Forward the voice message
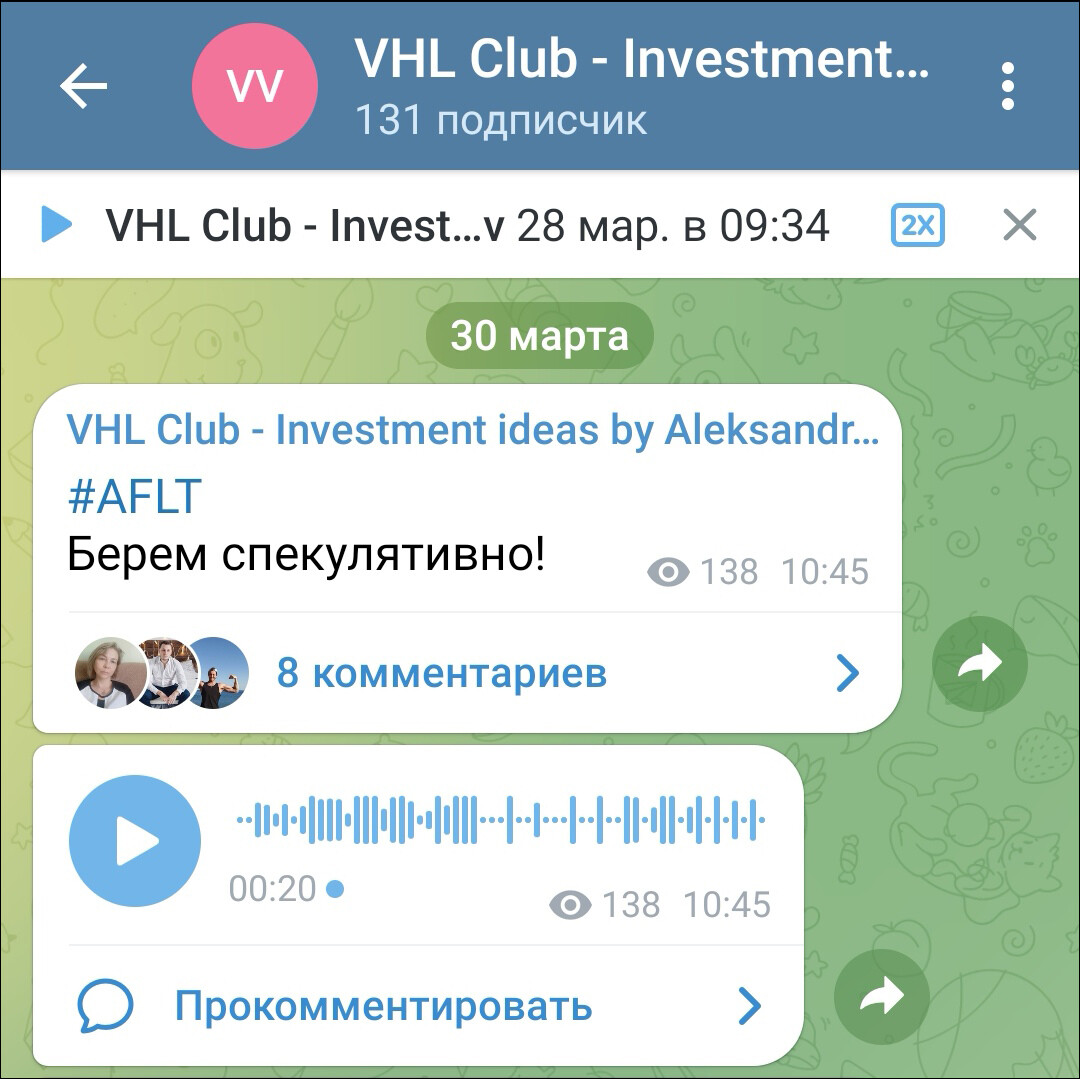The height and width of the screenshot is (1079, 1080). pos(881,997)
